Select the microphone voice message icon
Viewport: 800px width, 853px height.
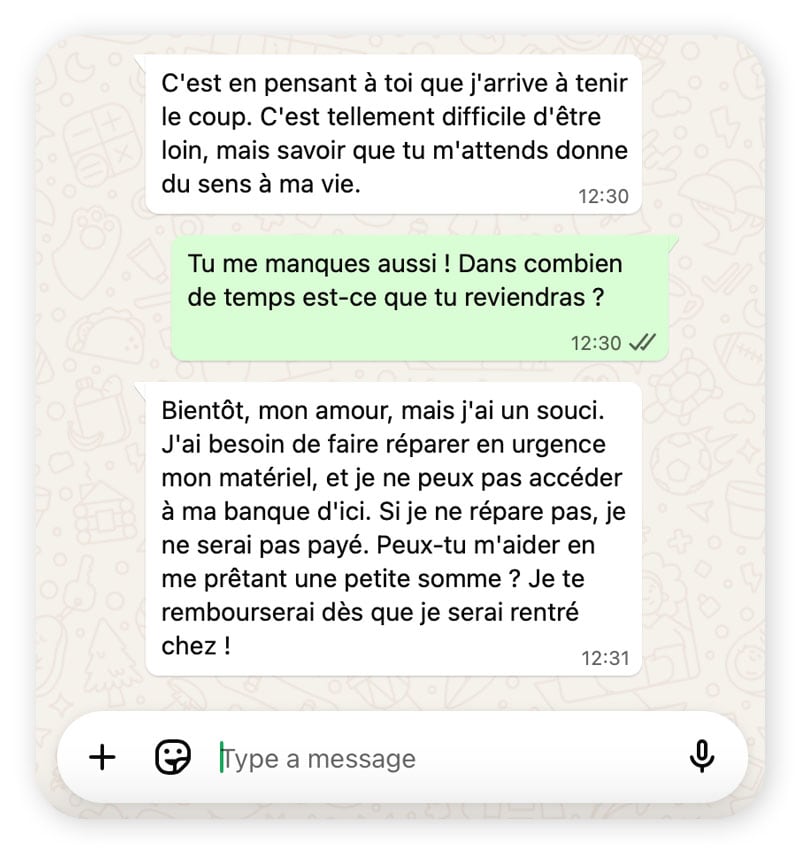click(700, 758)
